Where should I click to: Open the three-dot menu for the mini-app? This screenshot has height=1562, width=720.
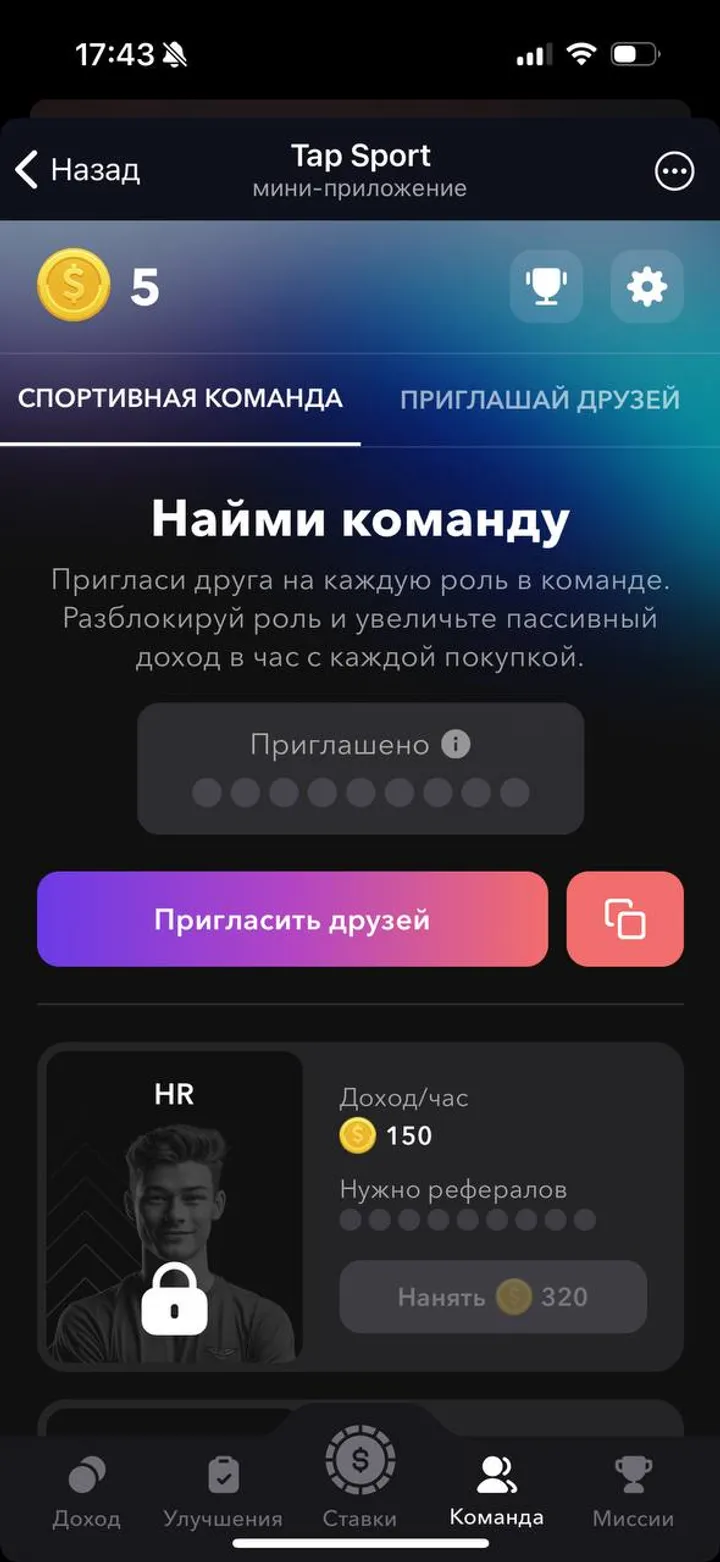click(676, 172)
